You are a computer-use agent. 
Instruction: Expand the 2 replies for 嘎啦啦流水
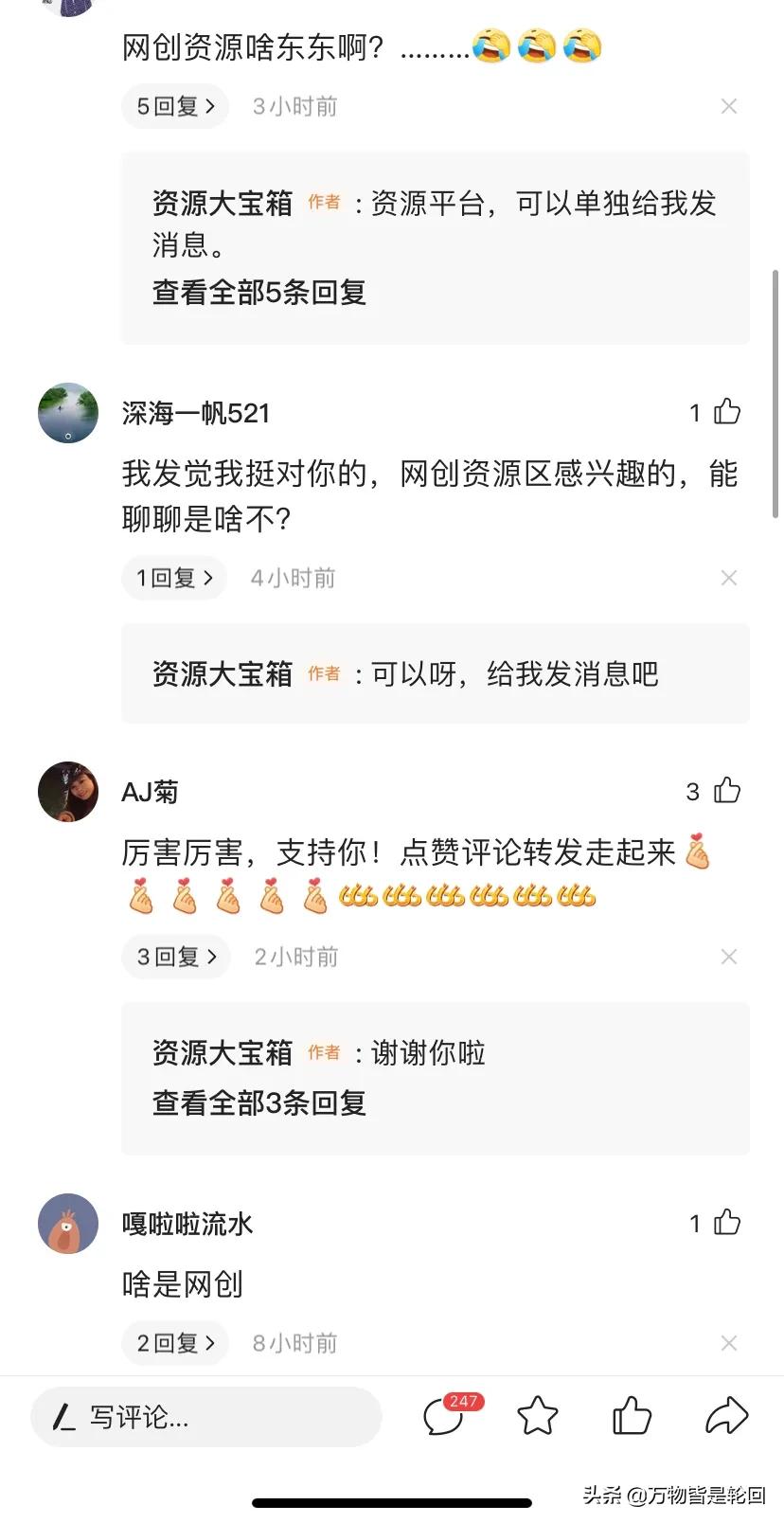(174, 1342)
